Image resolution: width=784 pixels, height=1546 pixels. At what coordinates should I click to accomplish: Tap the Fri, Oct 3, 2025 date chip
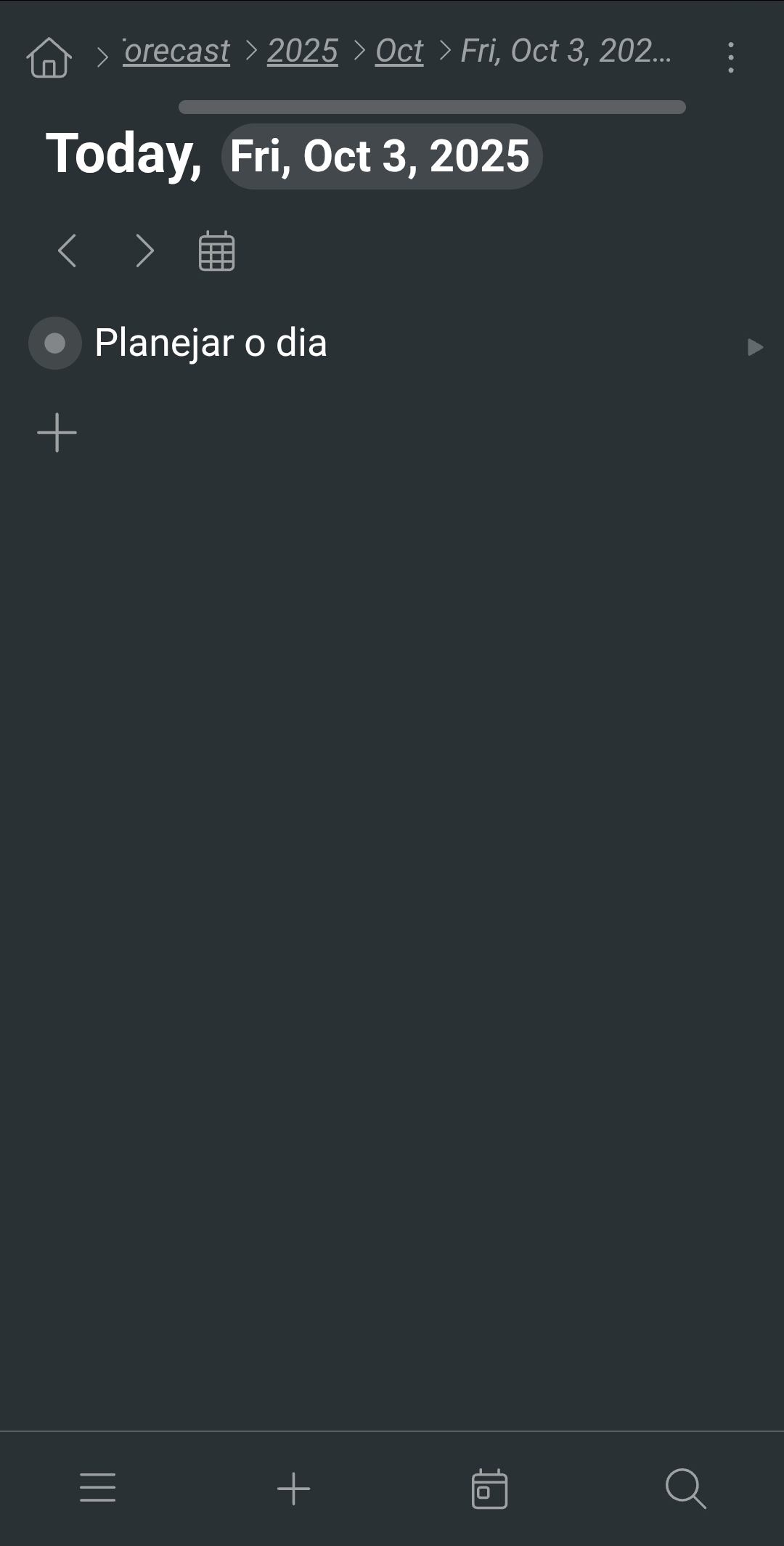[381, 156]
